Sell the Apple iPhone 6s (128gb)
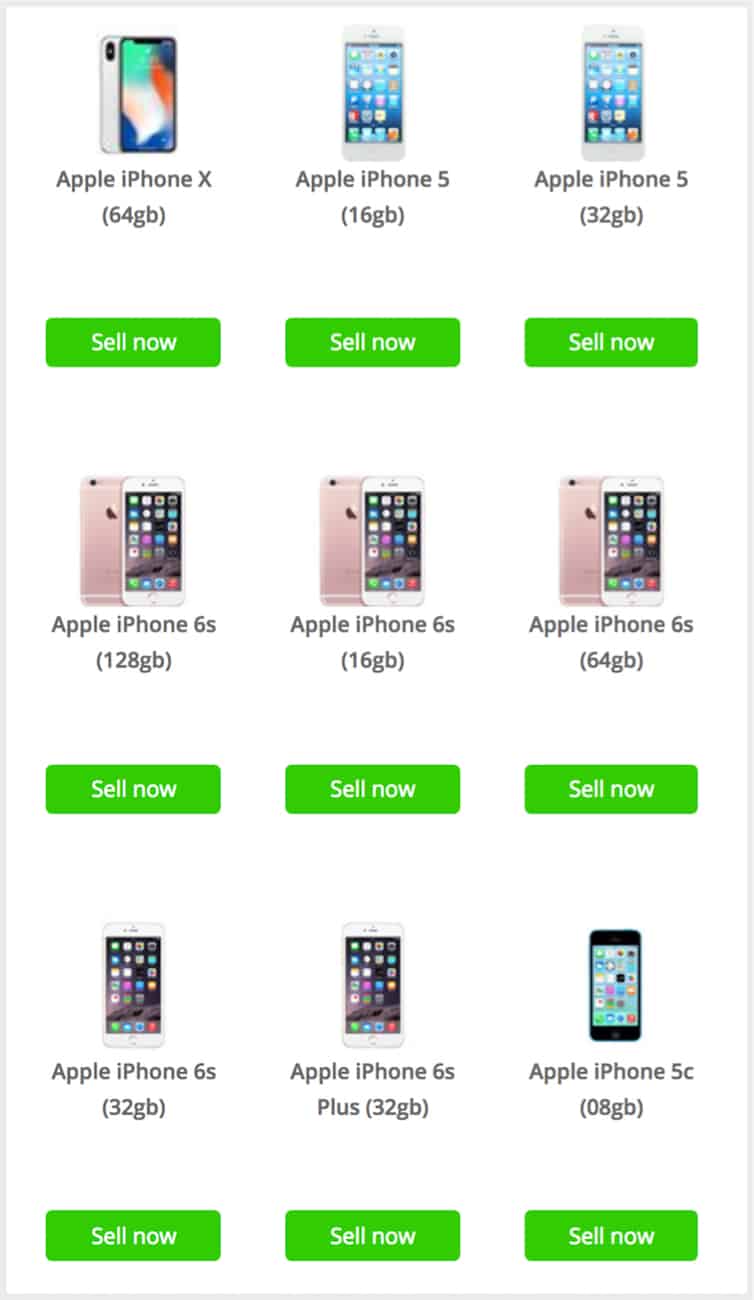The height and width of the screenshot is (1300, 754). click(133, 789)
